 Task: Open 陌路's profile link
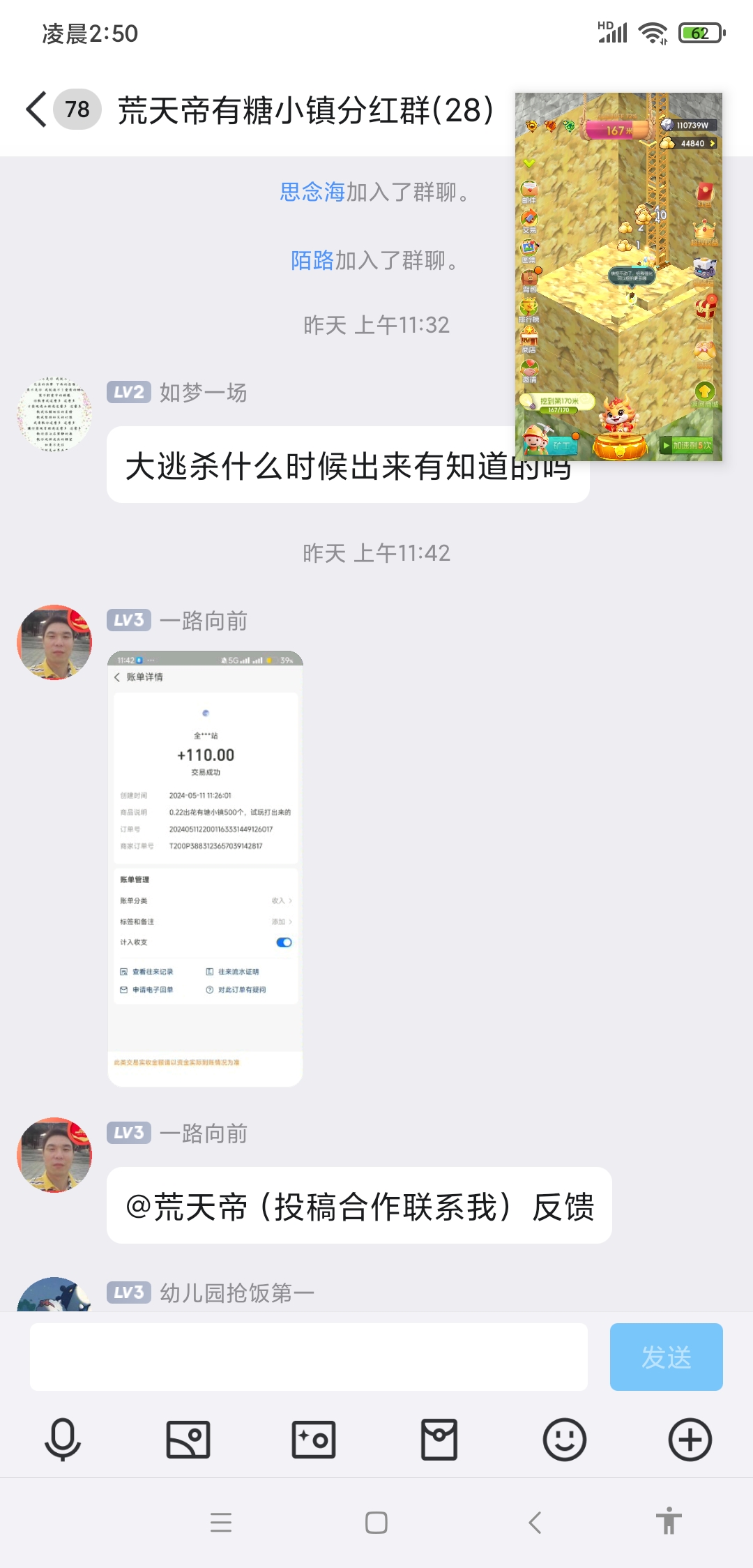[x=312, y=260]
